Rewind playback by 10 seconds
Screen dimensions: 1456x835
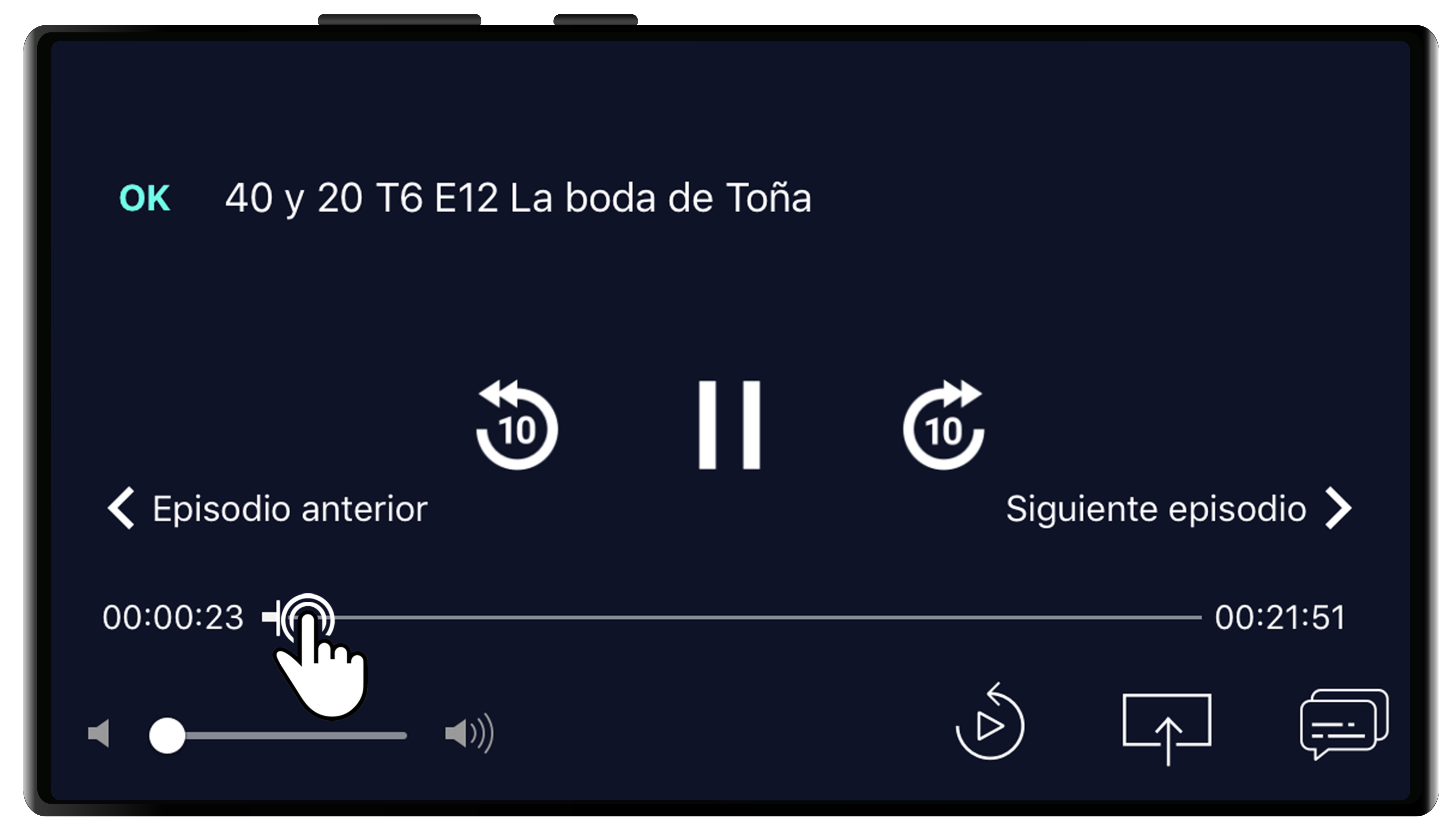point(516,425)
